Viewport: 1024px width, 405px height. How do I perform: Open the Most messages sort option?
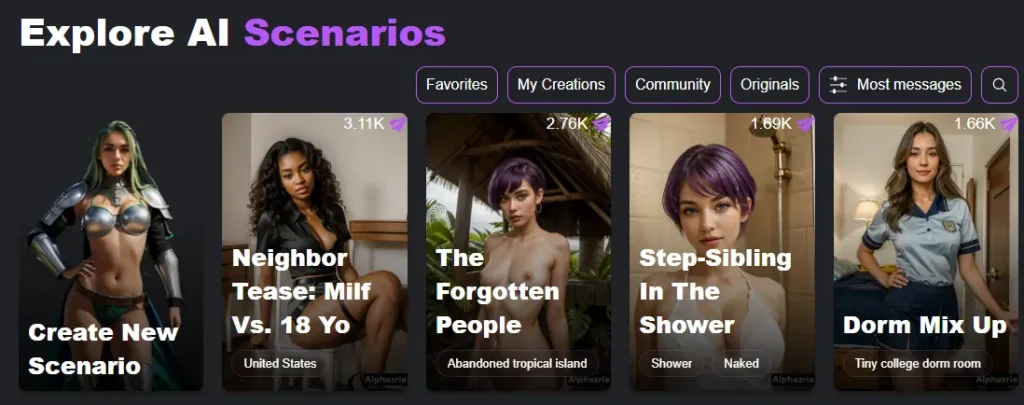(x=895, y=85)
